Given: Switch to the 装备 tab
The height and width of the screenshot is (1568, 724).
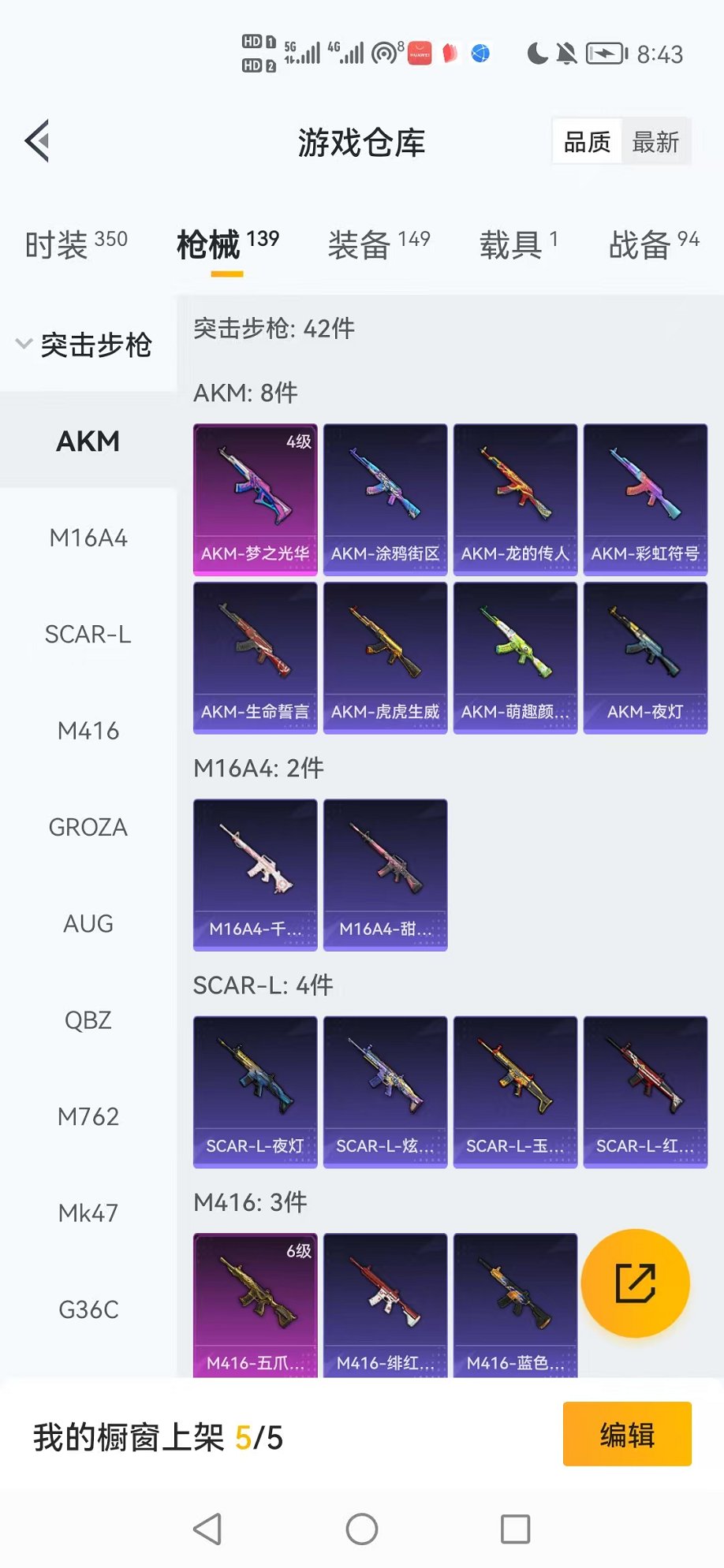Looking at the screenshot, I should coord(379,244).
